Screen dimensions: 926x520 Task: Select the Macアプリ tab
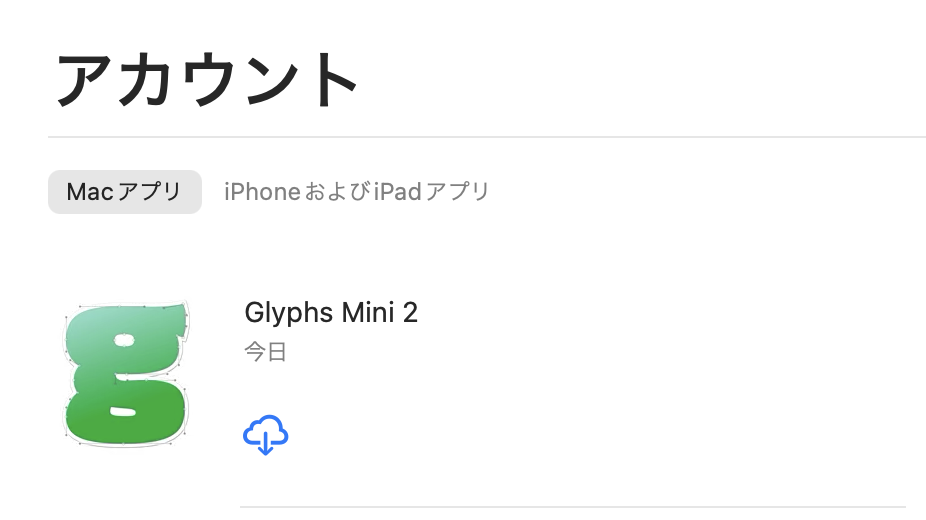pyautogui.click(x=124, y=192)
